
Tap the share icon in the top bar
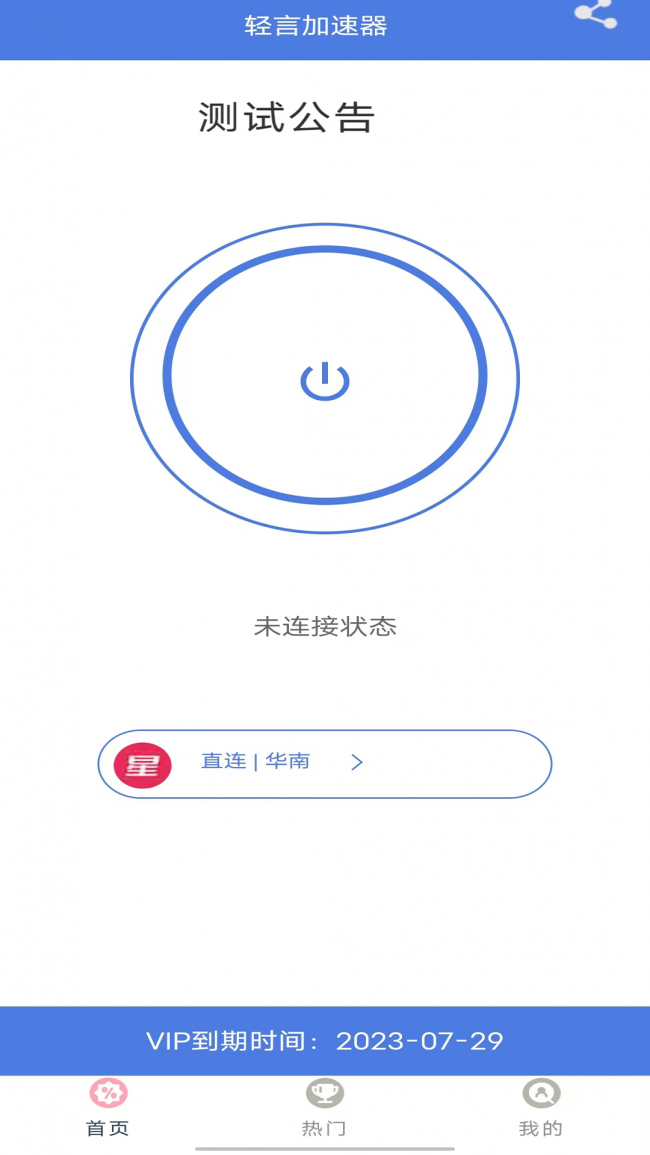(x=596, y=14)
